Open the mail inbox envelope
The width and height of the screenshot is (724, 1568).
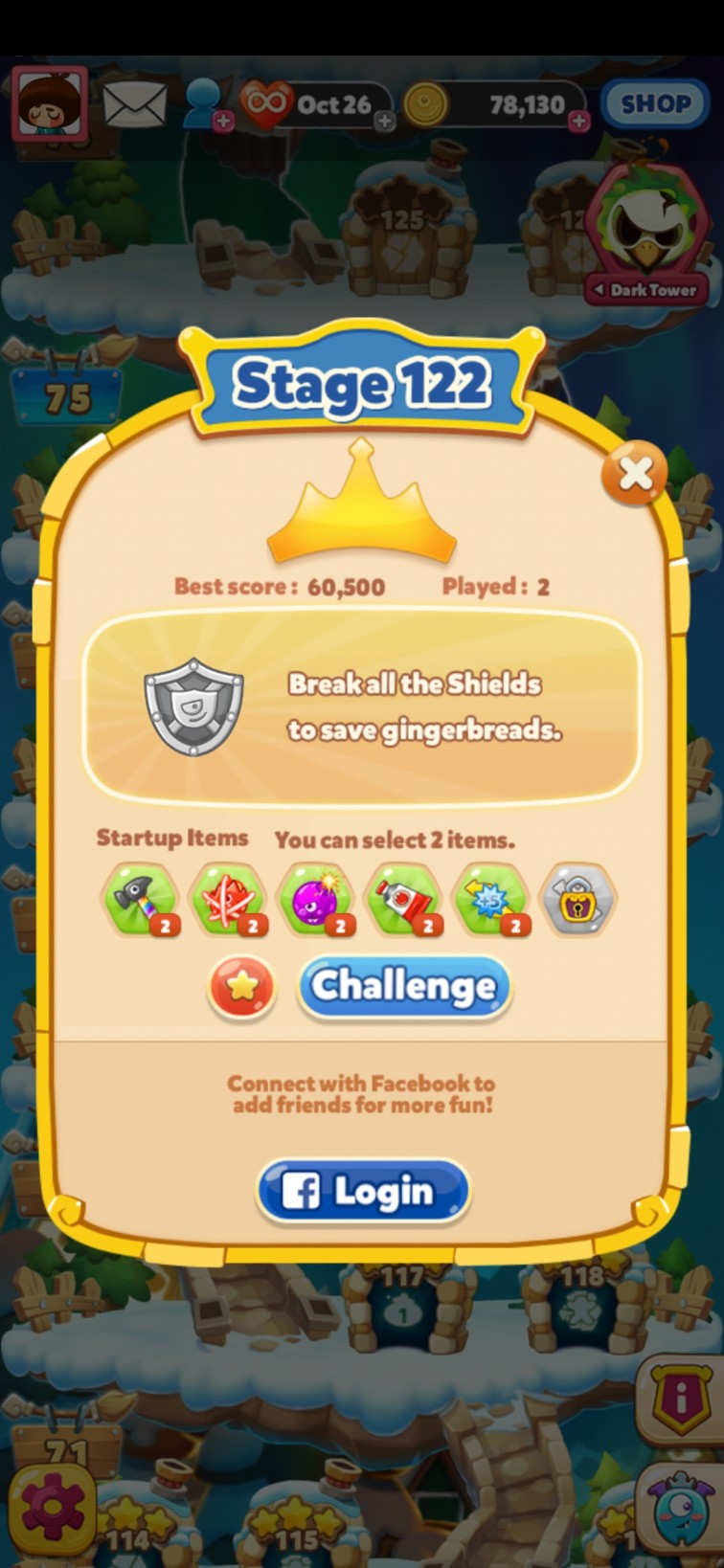(135, 103)
